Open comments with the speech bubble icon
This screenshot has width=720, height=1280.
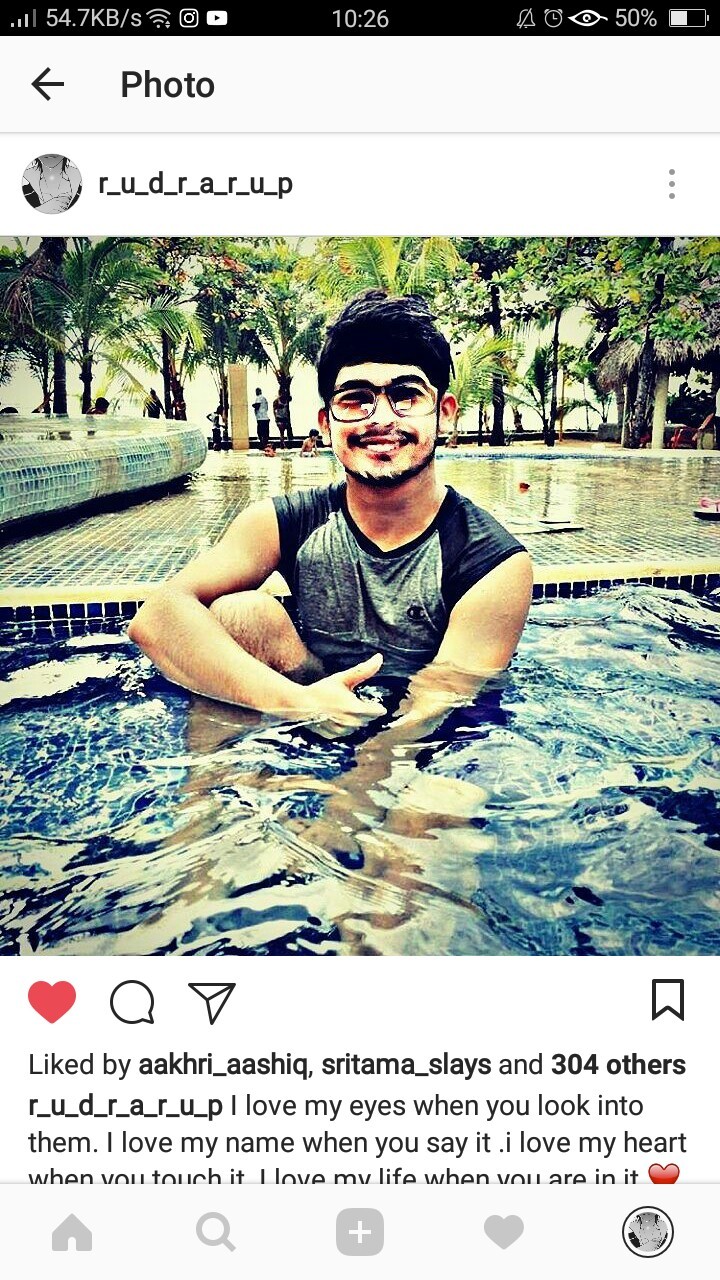coord(132,1001)
